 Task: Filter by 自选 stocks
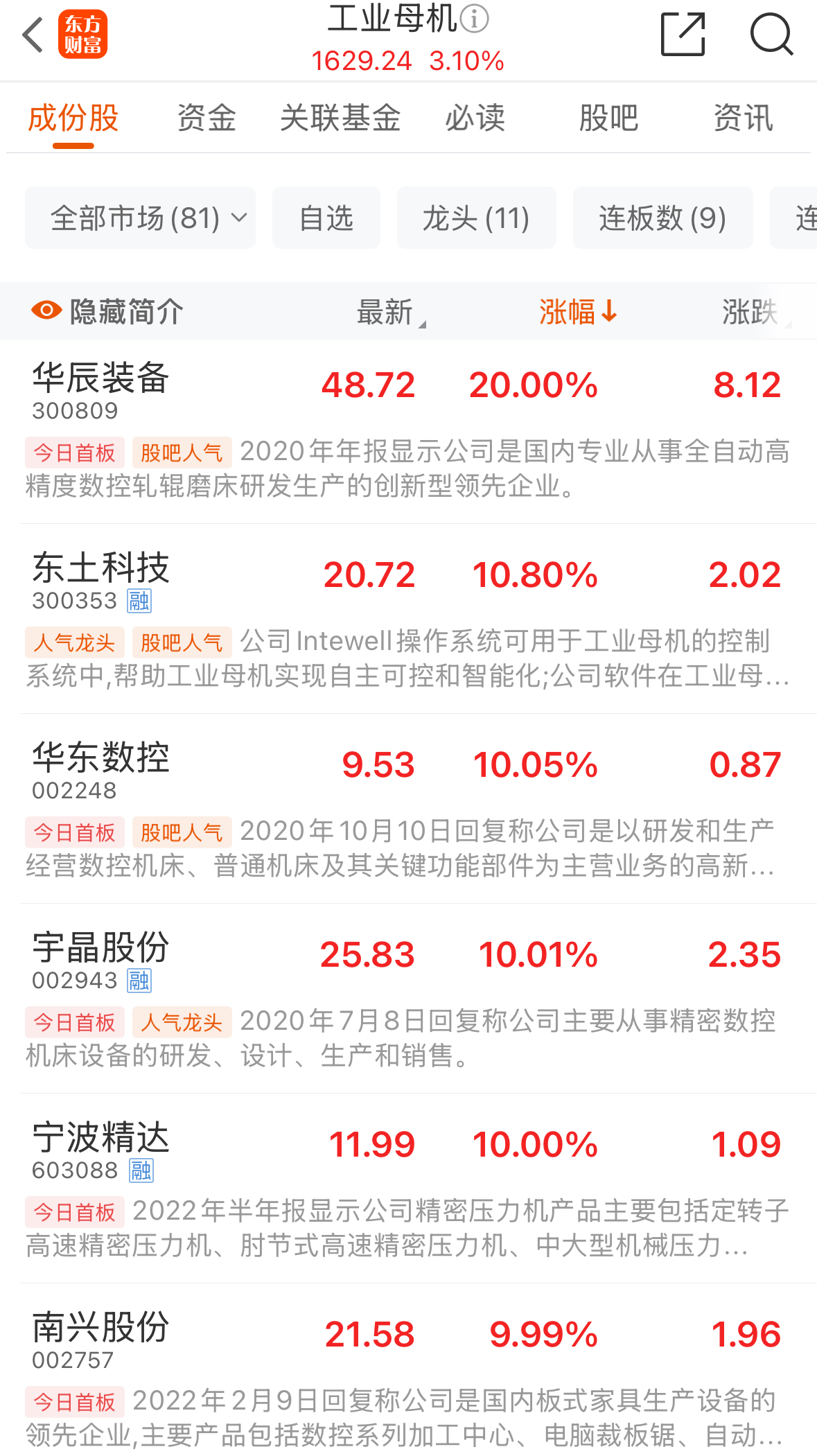click(x=326, y=218)
